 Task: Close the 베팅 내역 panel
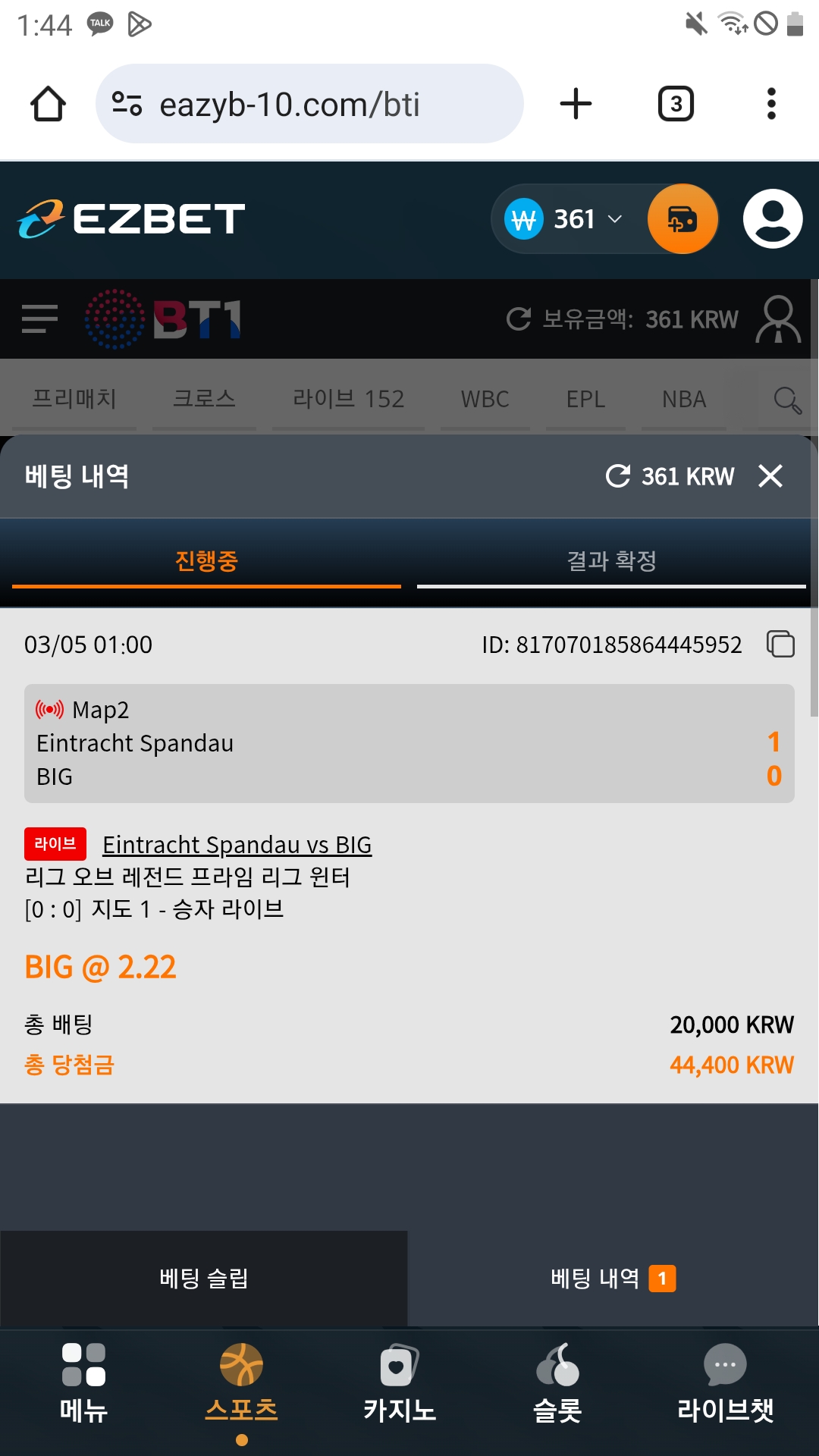pyautogui.click(x=770, y=476)
